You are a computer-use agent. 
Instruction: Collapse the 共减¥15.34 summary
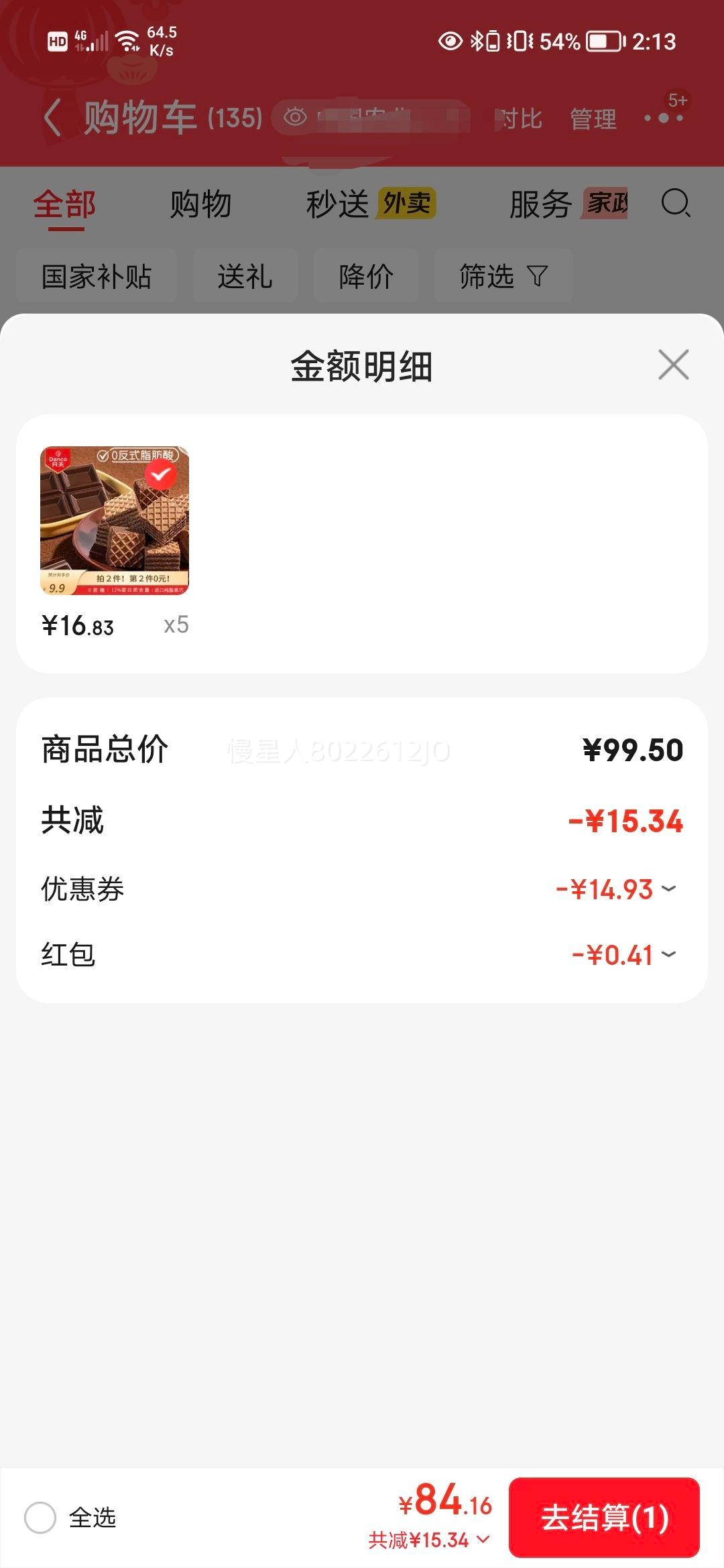pyautogui.click(x=429, y=1540)
